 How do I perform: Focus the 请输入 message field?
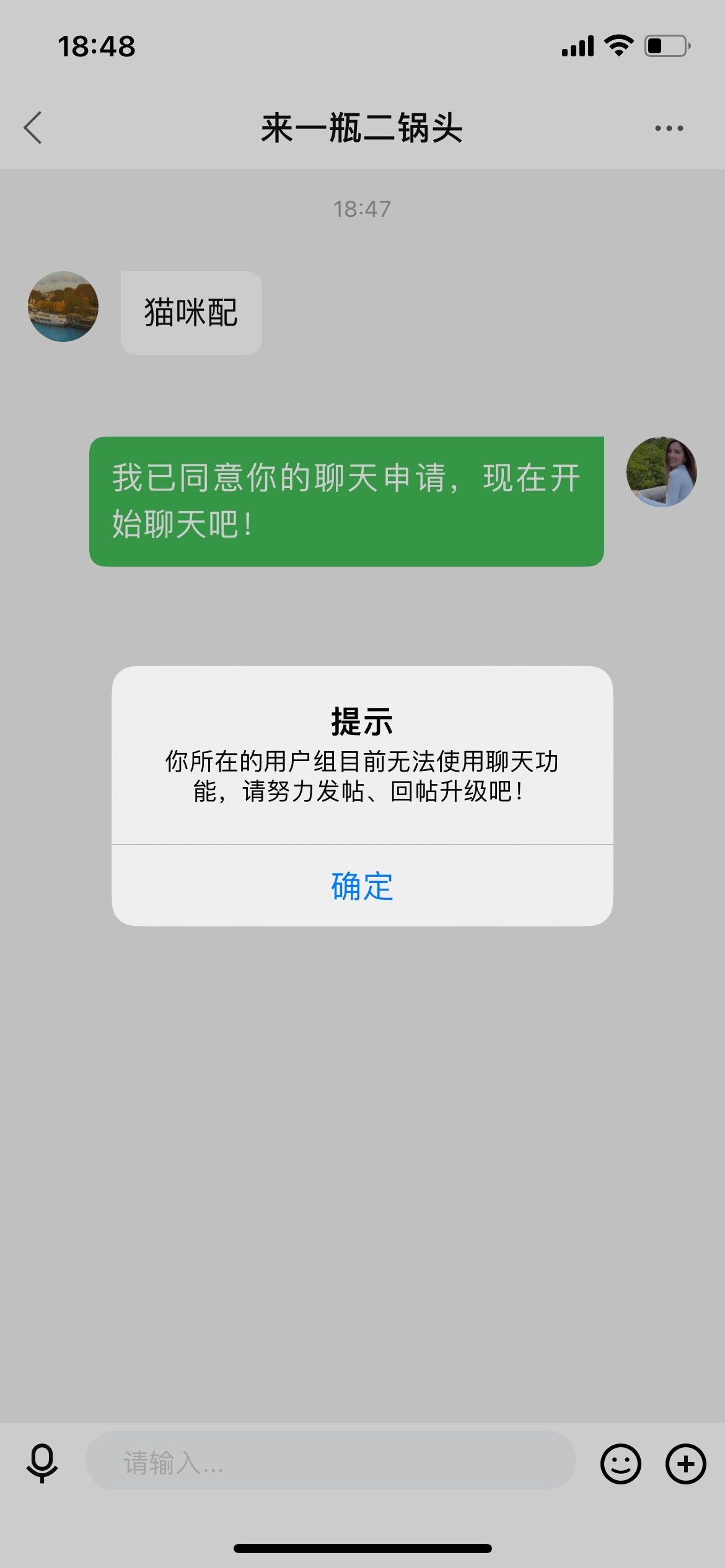tap(331, 1463)
